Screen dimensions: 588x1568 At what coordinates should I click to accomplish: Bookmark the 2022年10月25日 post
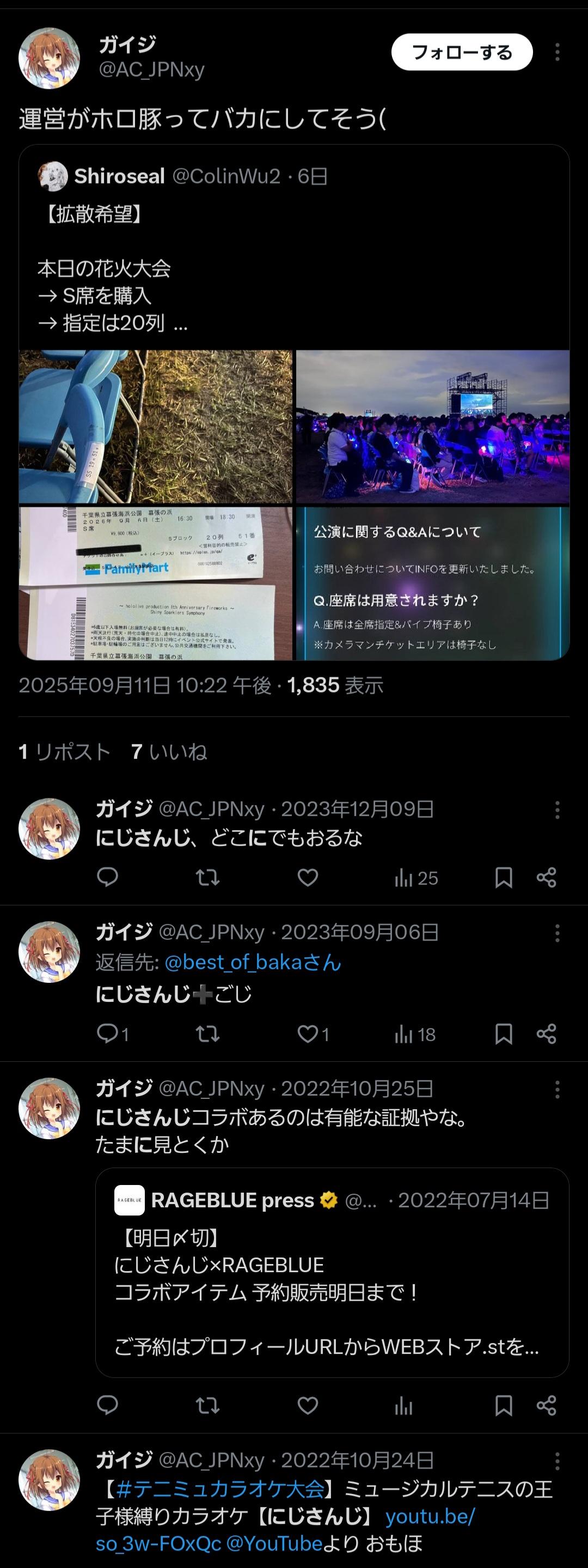point(504,1406)
